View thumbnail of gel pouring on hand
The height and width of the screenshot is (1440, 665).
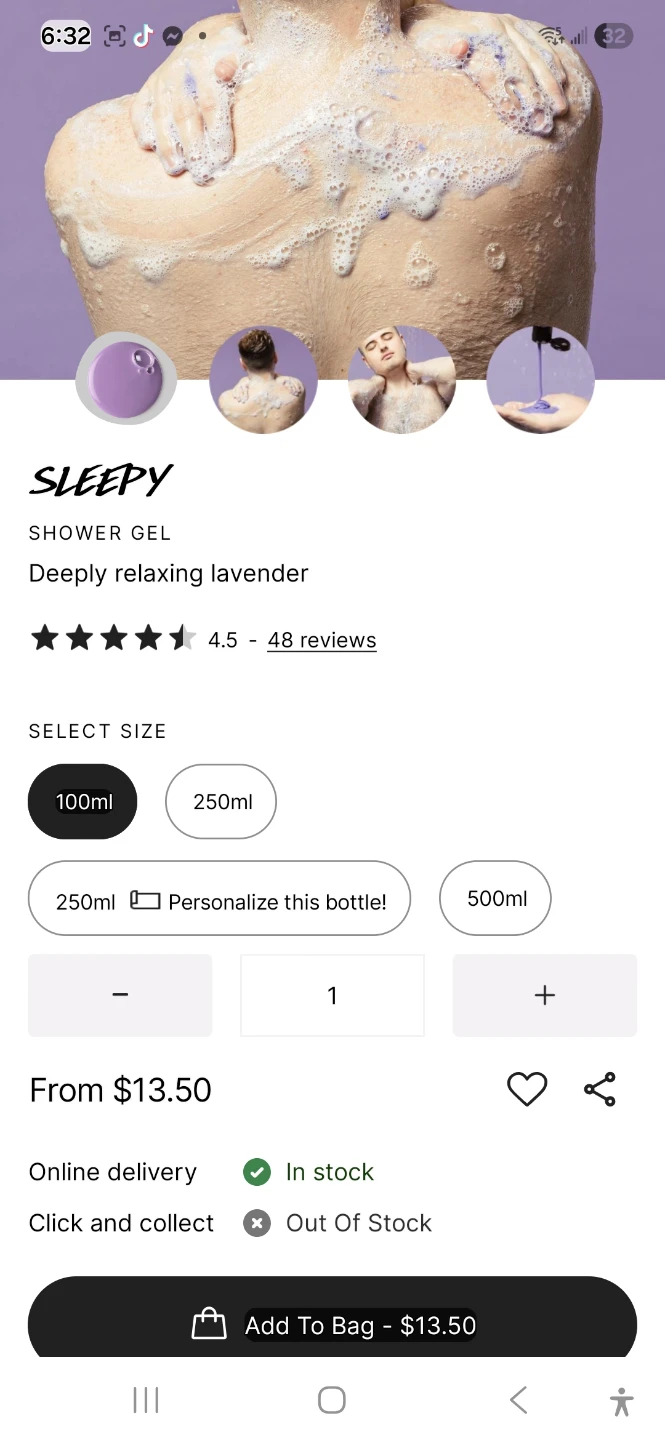(540, 380)
